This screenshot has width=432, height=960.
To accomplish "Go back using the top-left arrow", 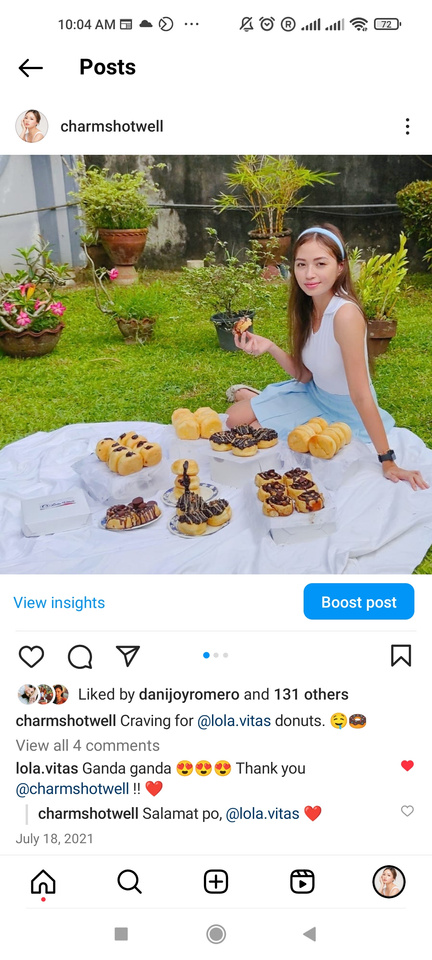I will (31, 68).
